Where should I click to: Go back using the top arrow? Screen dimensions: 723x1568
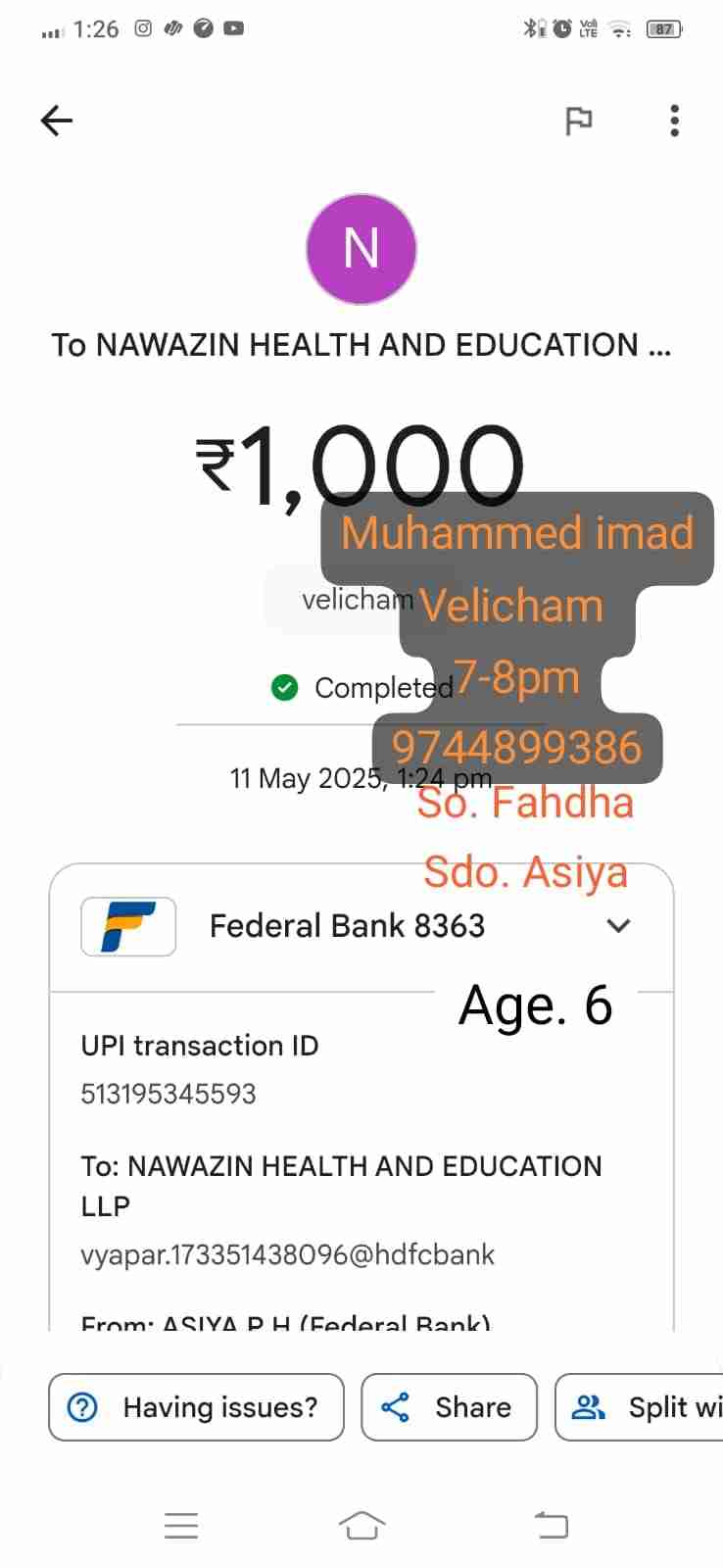tap(57, 121)
